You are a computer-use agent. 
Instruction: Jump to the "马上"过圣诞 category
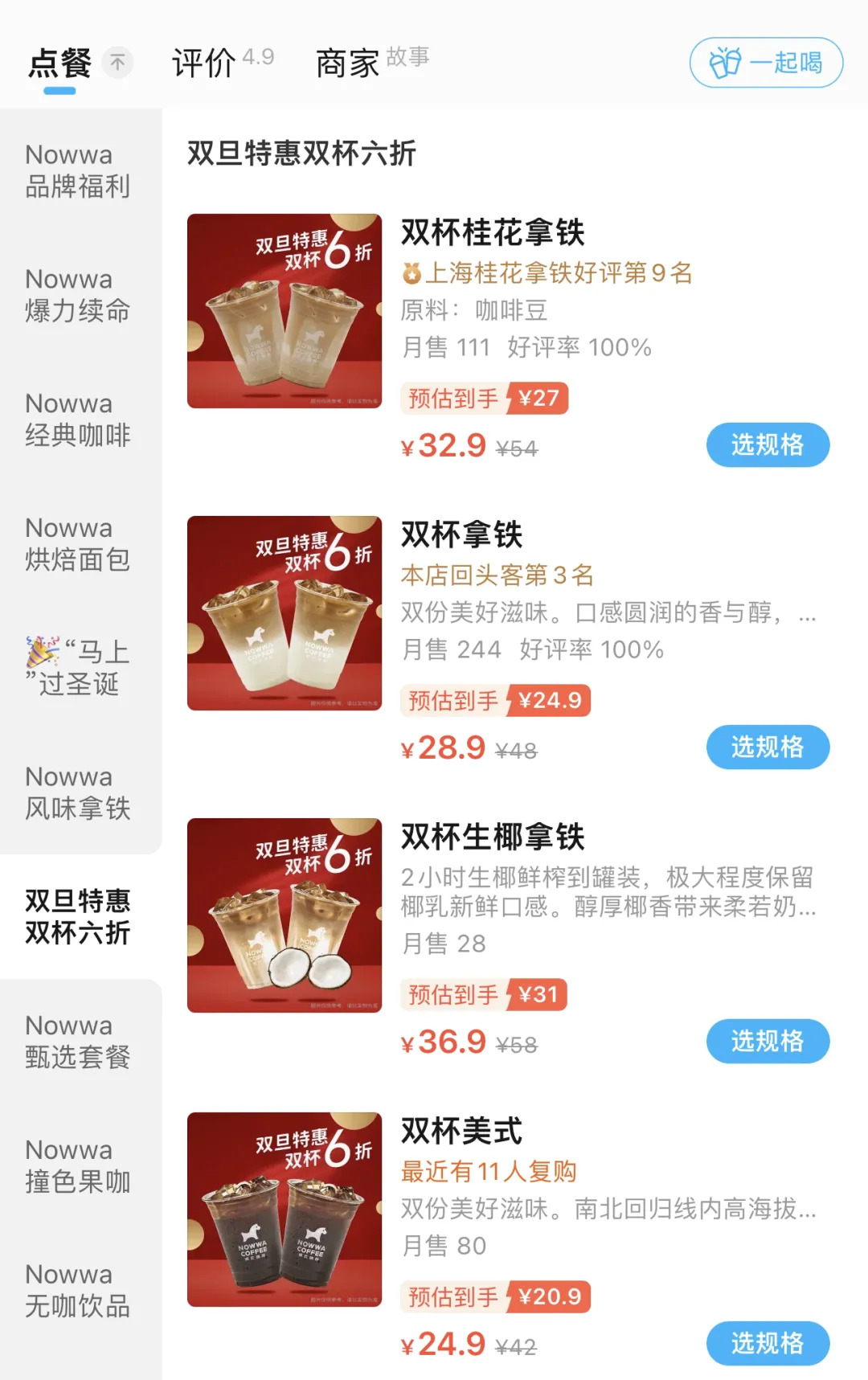[x=77, y=668]
